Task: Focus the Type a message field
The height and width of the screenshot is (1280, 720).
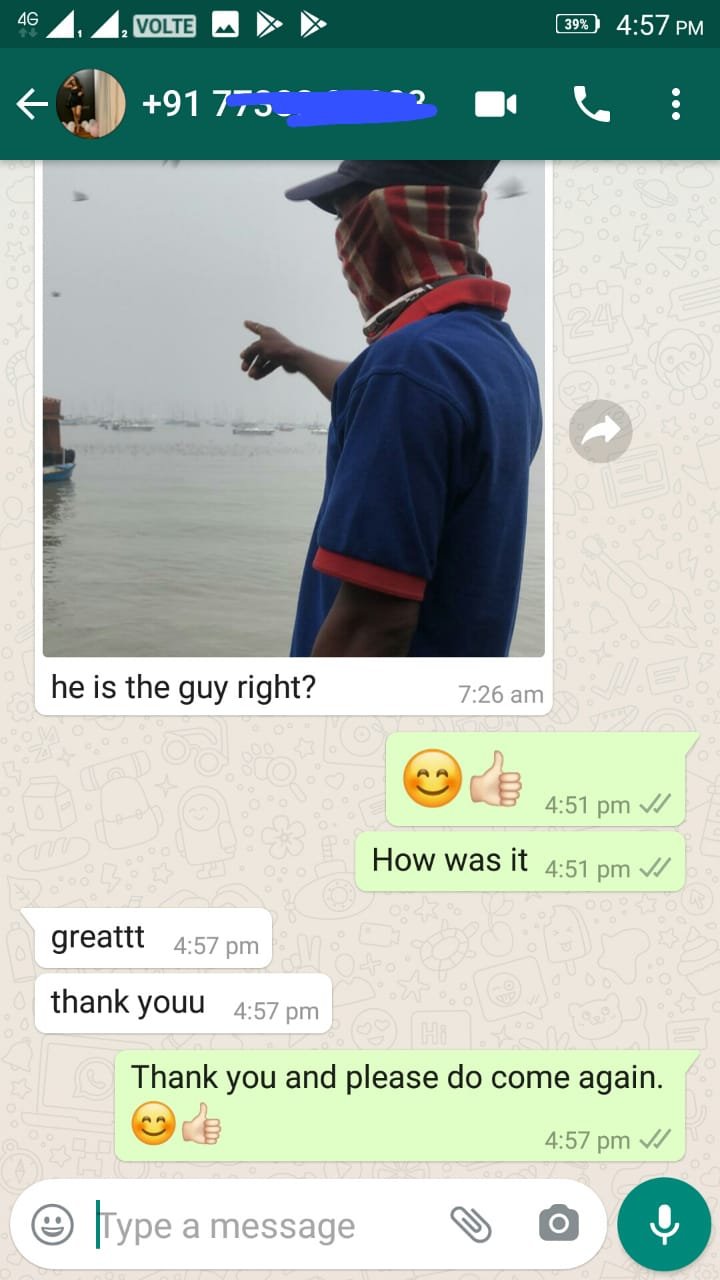Action: 260,1225
